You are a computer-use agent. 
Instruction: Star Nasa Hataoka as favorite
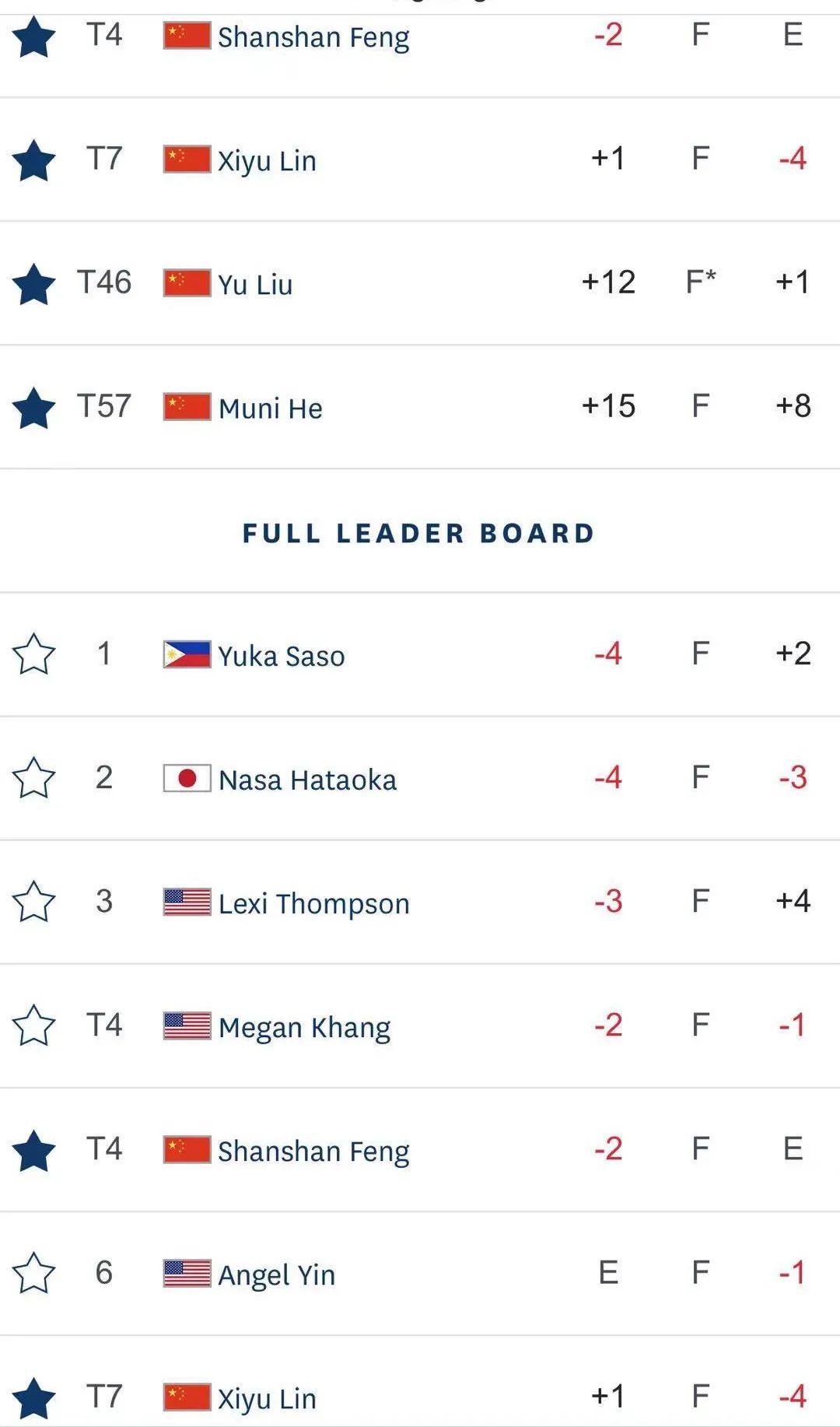(34, 777)
